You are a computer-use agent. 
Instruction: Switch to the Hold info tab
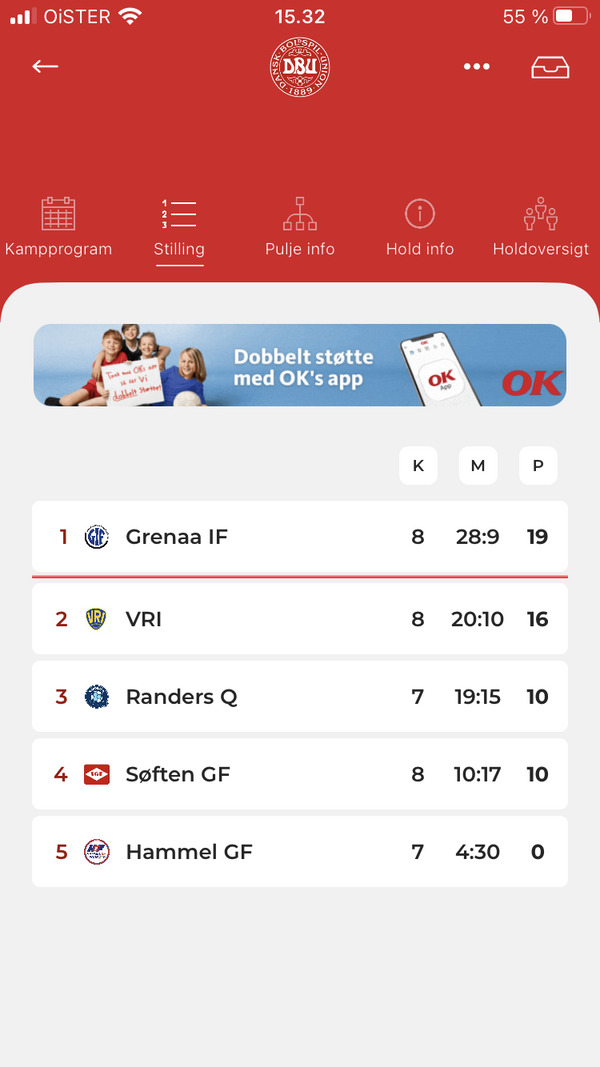pos(420,227)
